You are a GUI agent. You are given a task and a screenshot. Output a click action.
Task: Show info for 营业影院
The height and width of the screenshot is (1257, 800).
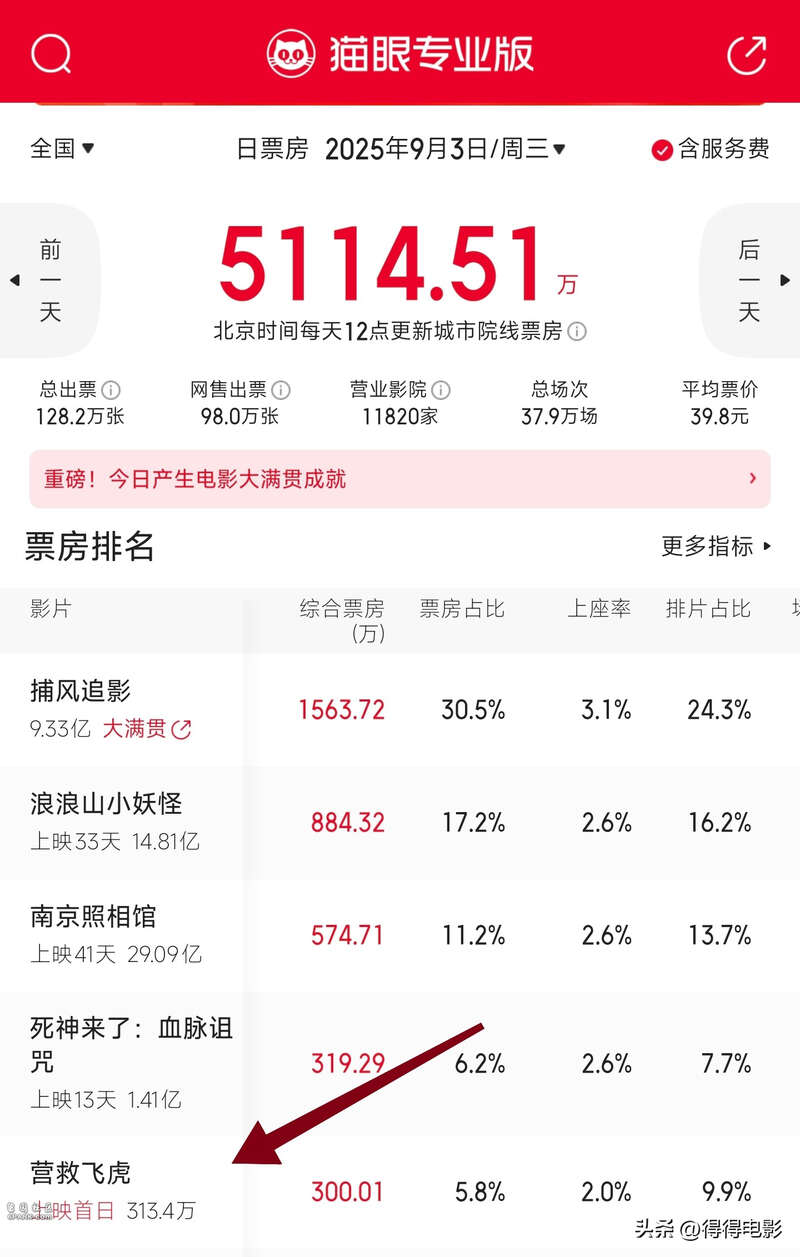pos(441,390)
